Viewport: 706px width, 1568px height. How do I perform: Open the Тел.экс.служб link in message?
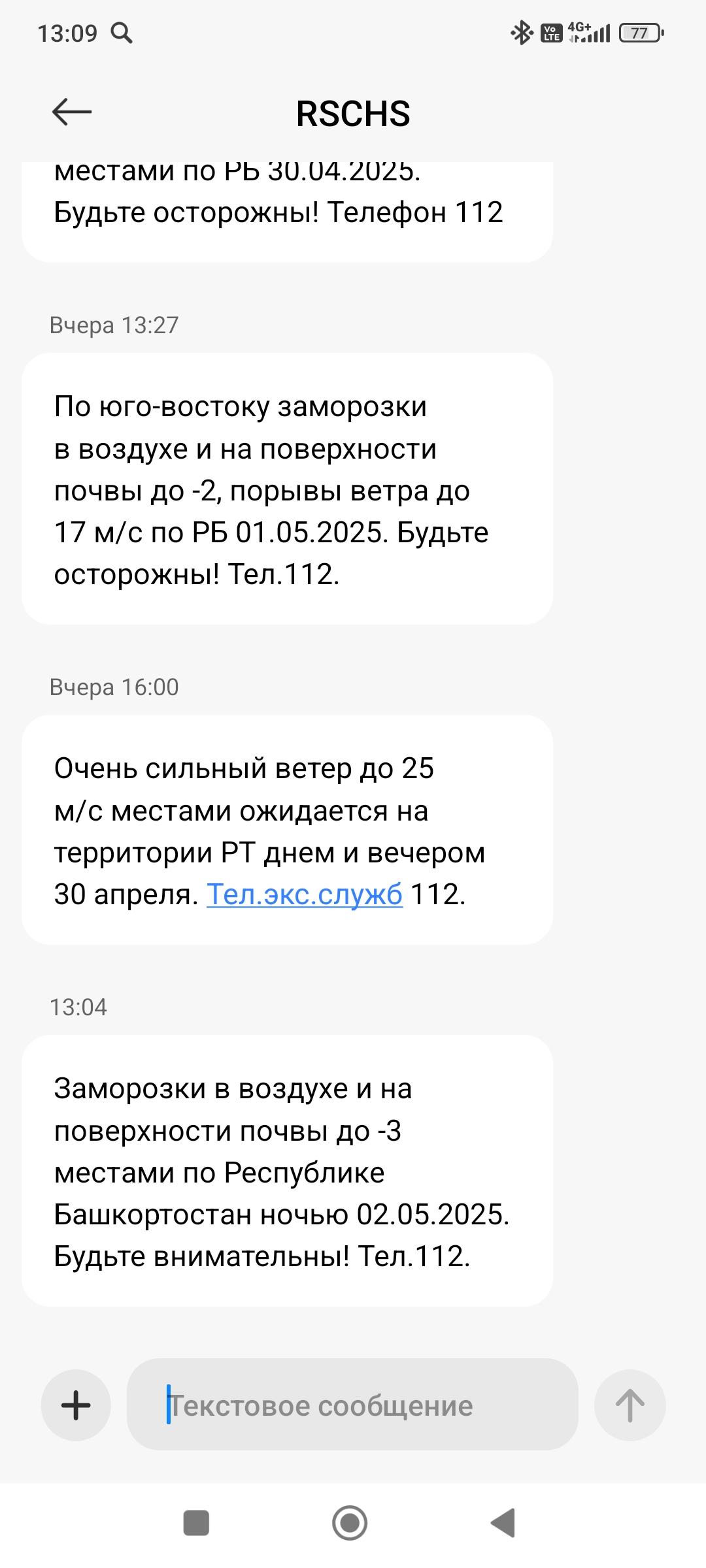click(x=305, y=894)
